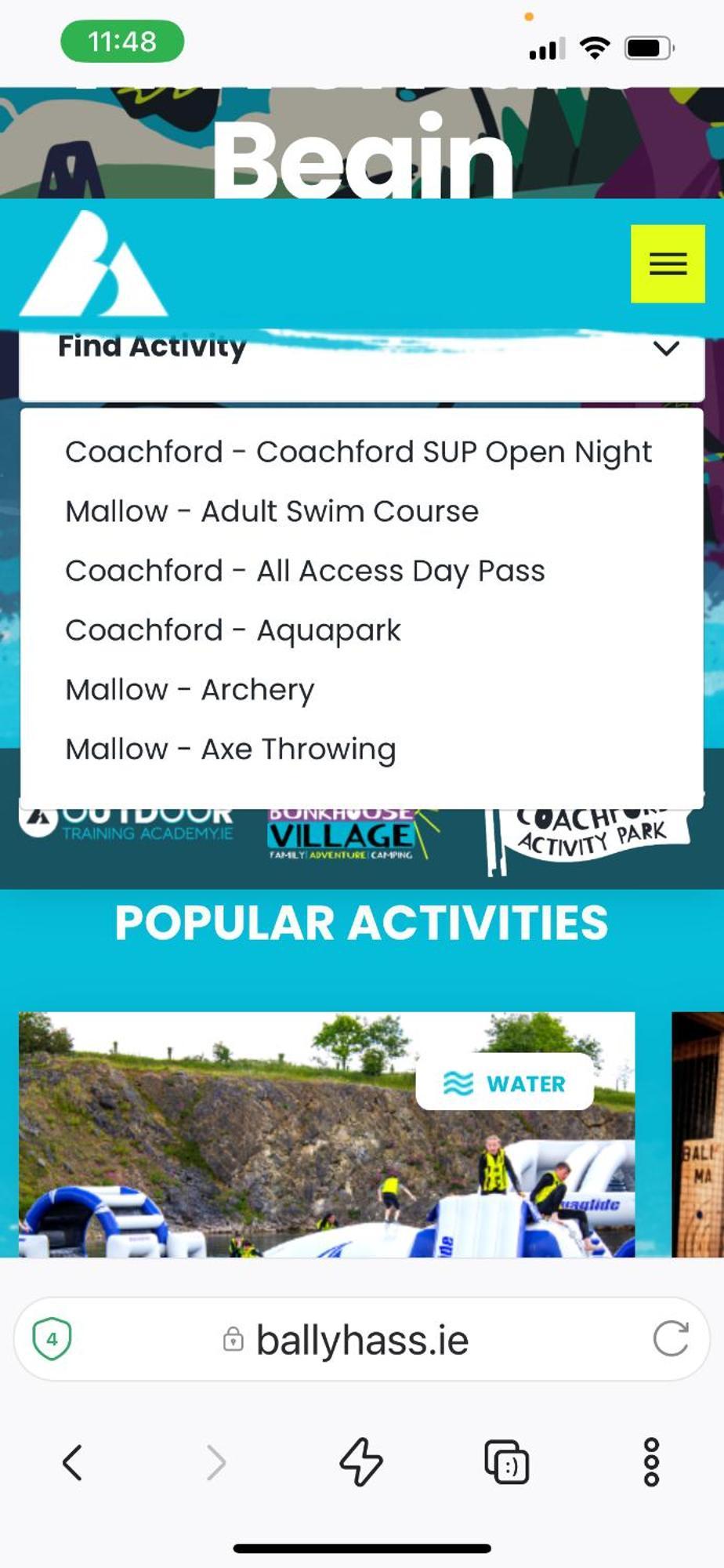Go to the Ballyhass logo home
724x1568 pixels.
pyautogui.click(x=94, y=267)
